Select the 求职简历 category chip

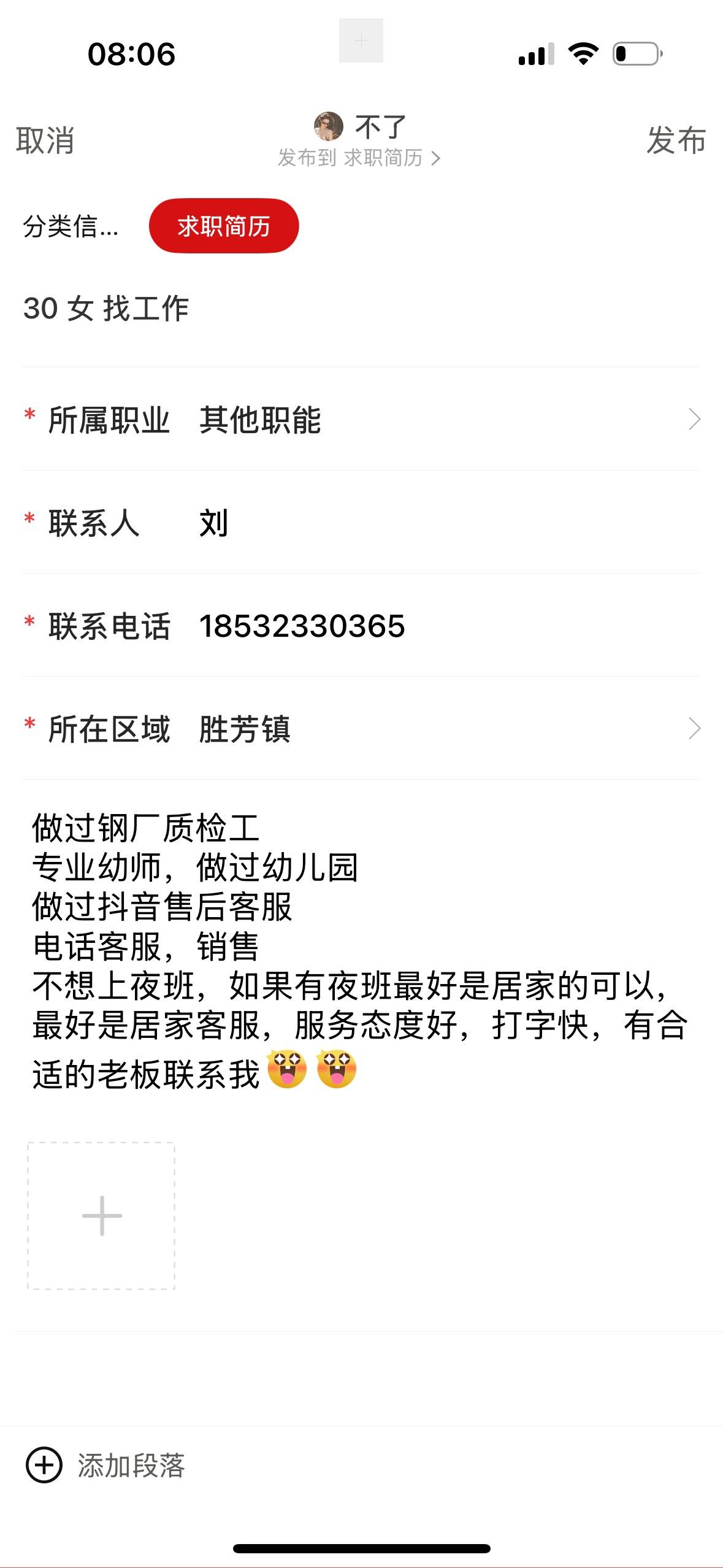pos(224,226)
